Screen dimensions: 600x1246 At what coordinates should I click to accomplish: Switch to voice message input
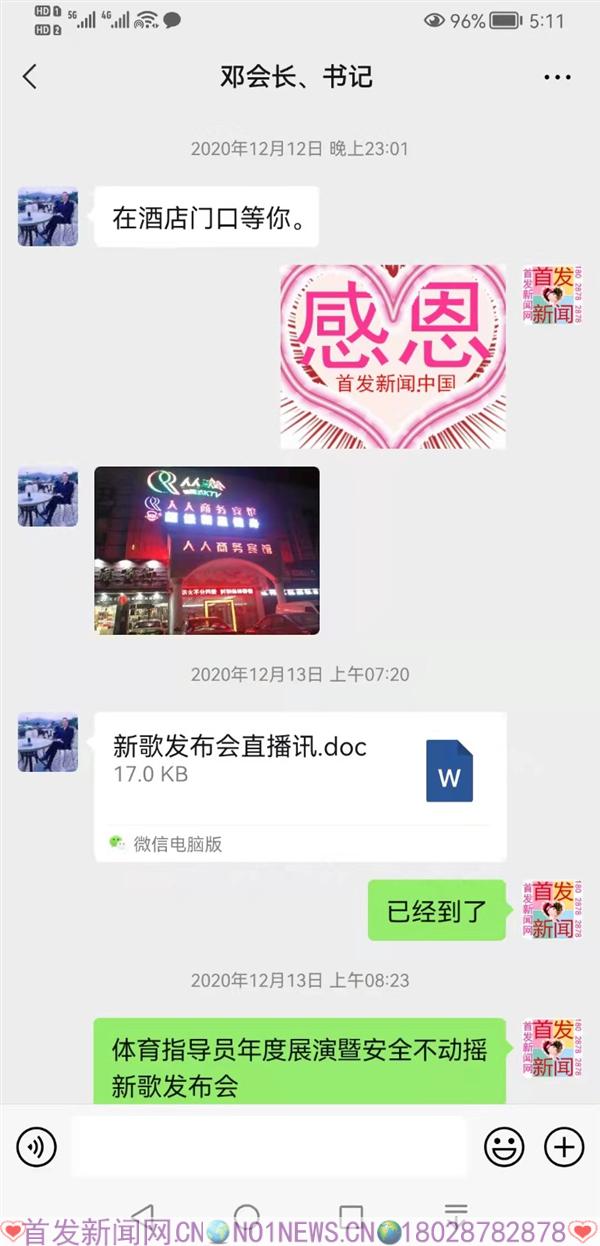tap(37, 1146)
